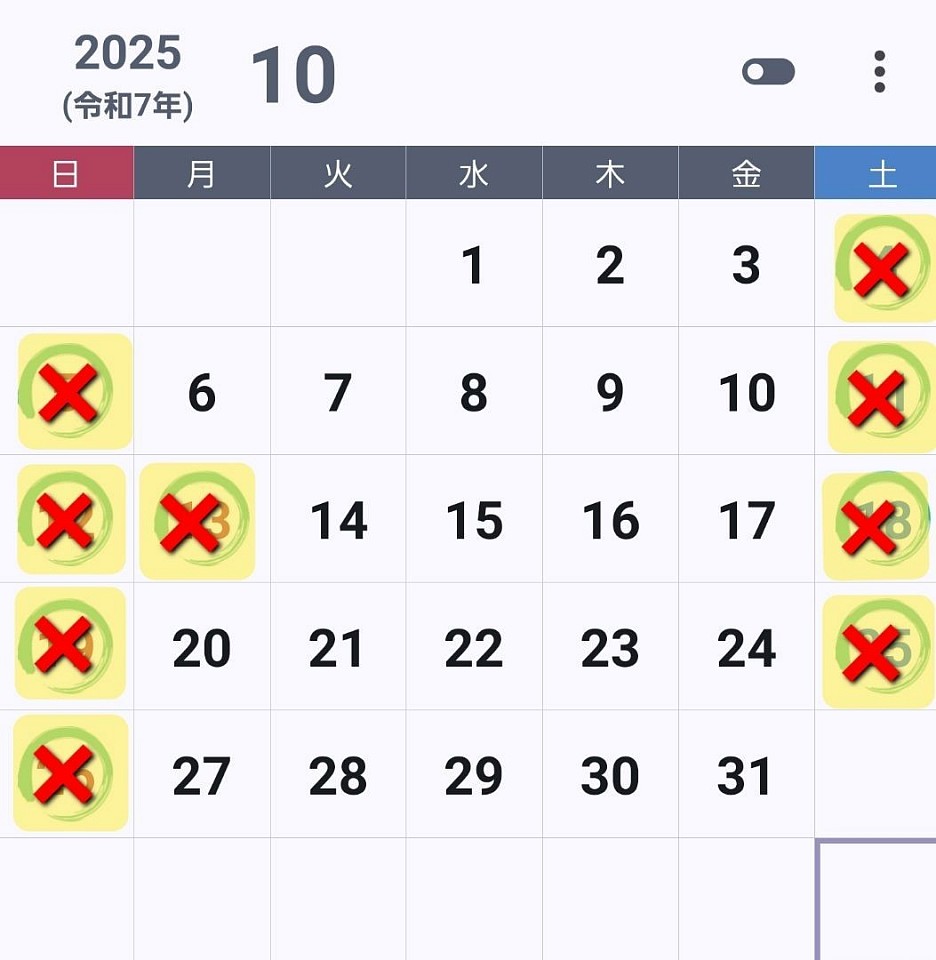Select October 1 on the calendar
The image size is (936, 960).
473,266
